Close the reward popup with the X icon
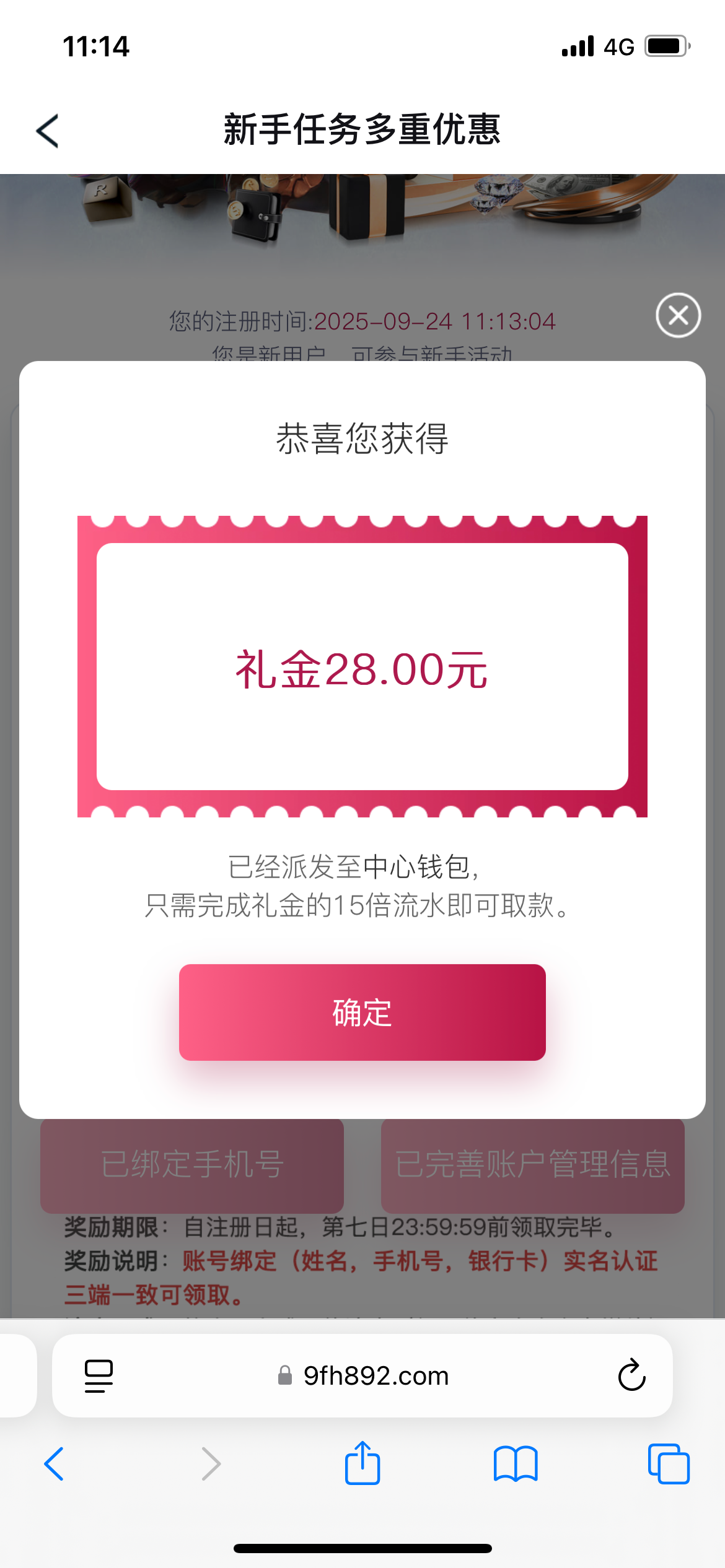This screenshot has width=725, height=1568. pyautogui.click(x=678, y=315)
